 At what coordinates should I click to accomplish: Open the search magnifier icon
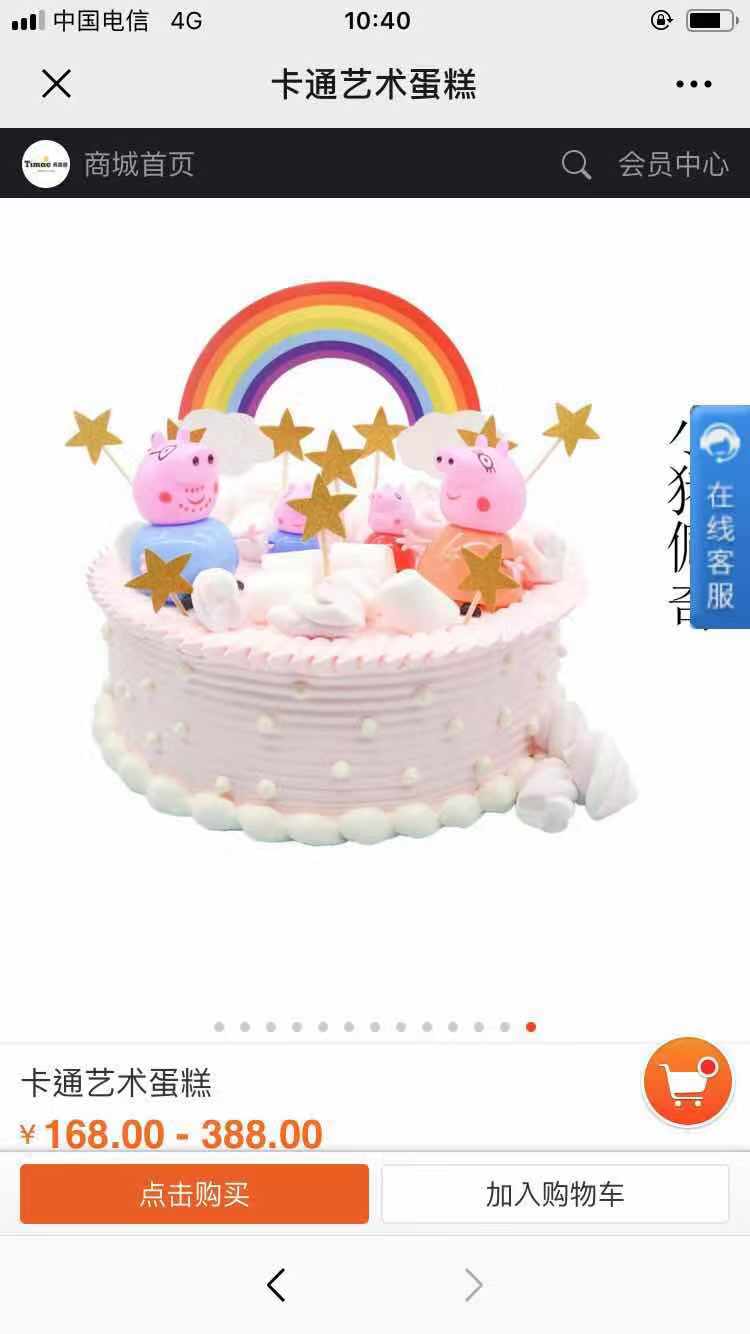[x=576, y=164]
